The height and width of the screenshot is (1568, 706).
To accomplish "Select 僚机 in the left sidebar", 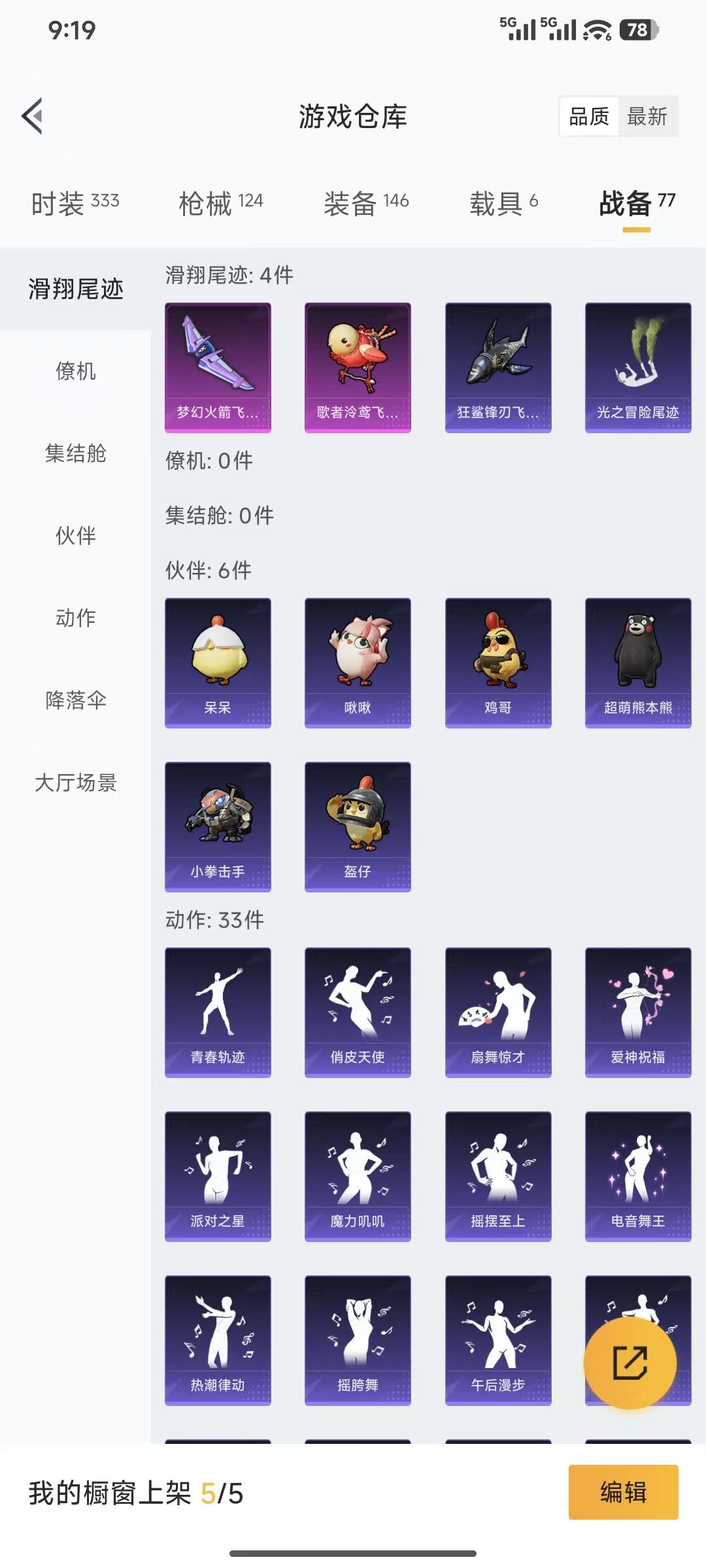I will point(76,372).
